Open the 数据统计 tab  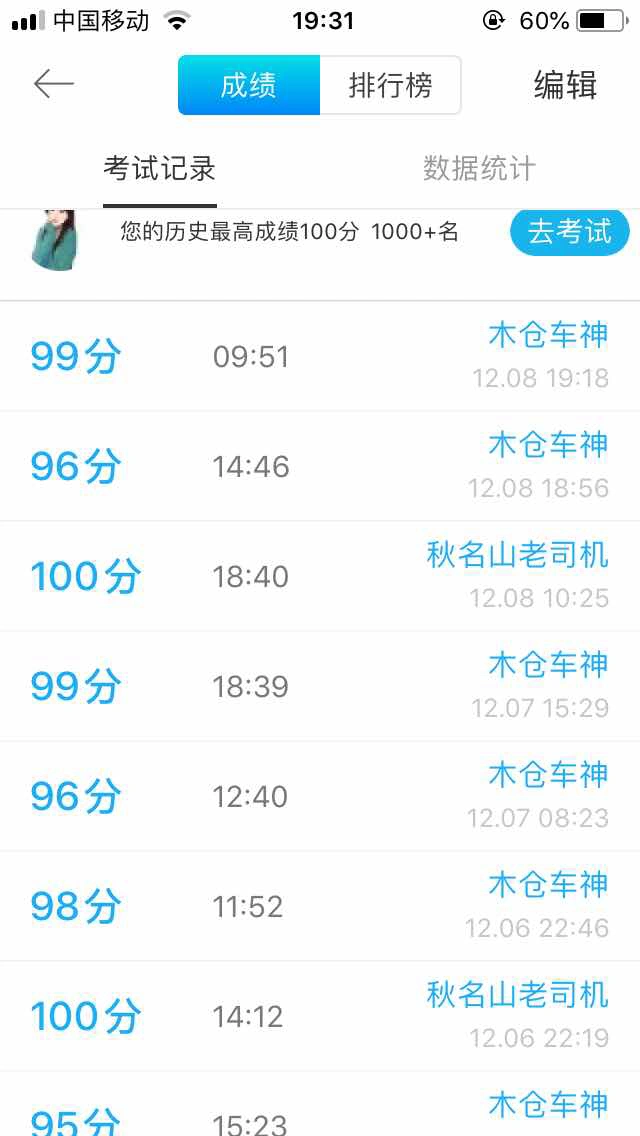click(479, 169)
